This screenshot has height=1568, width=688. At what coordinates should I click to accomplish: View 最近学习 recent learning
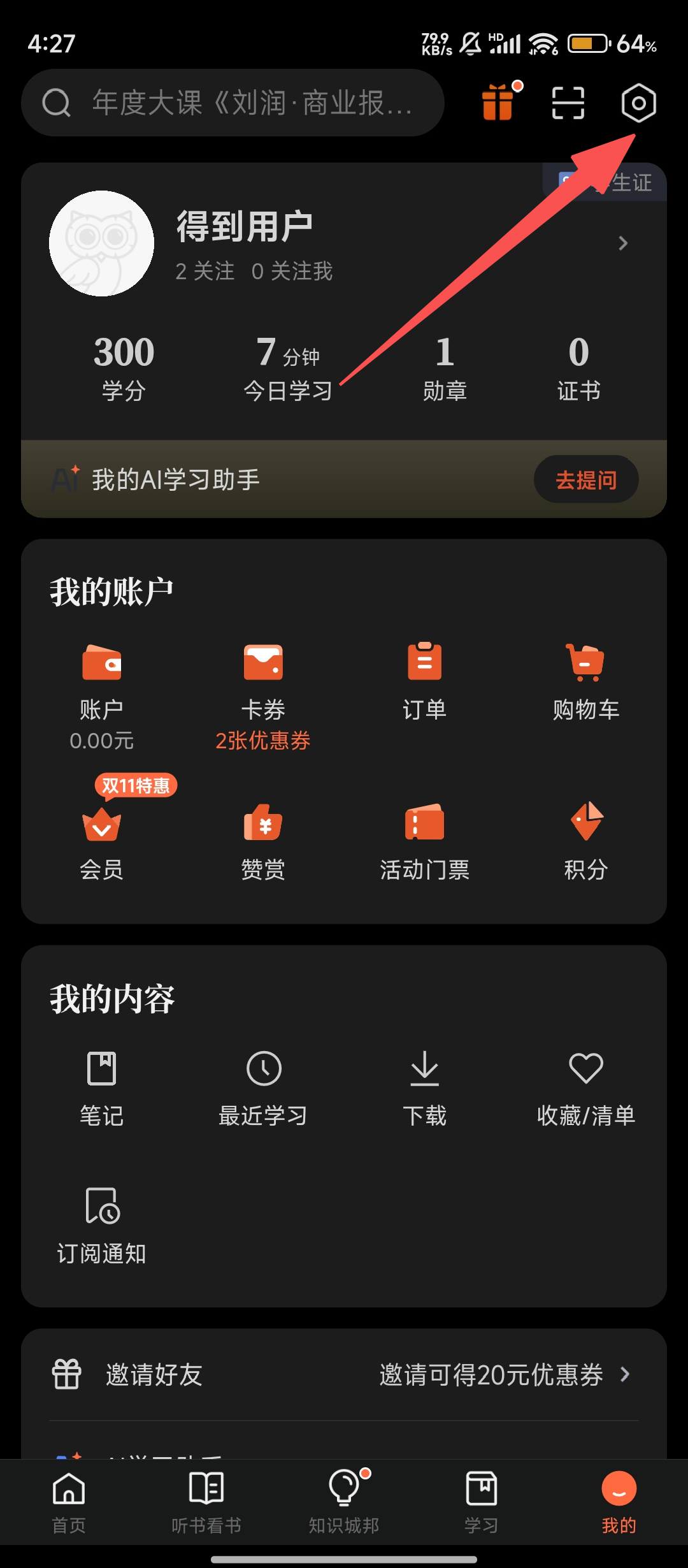pyautogui.click(x=263, y=1087)
